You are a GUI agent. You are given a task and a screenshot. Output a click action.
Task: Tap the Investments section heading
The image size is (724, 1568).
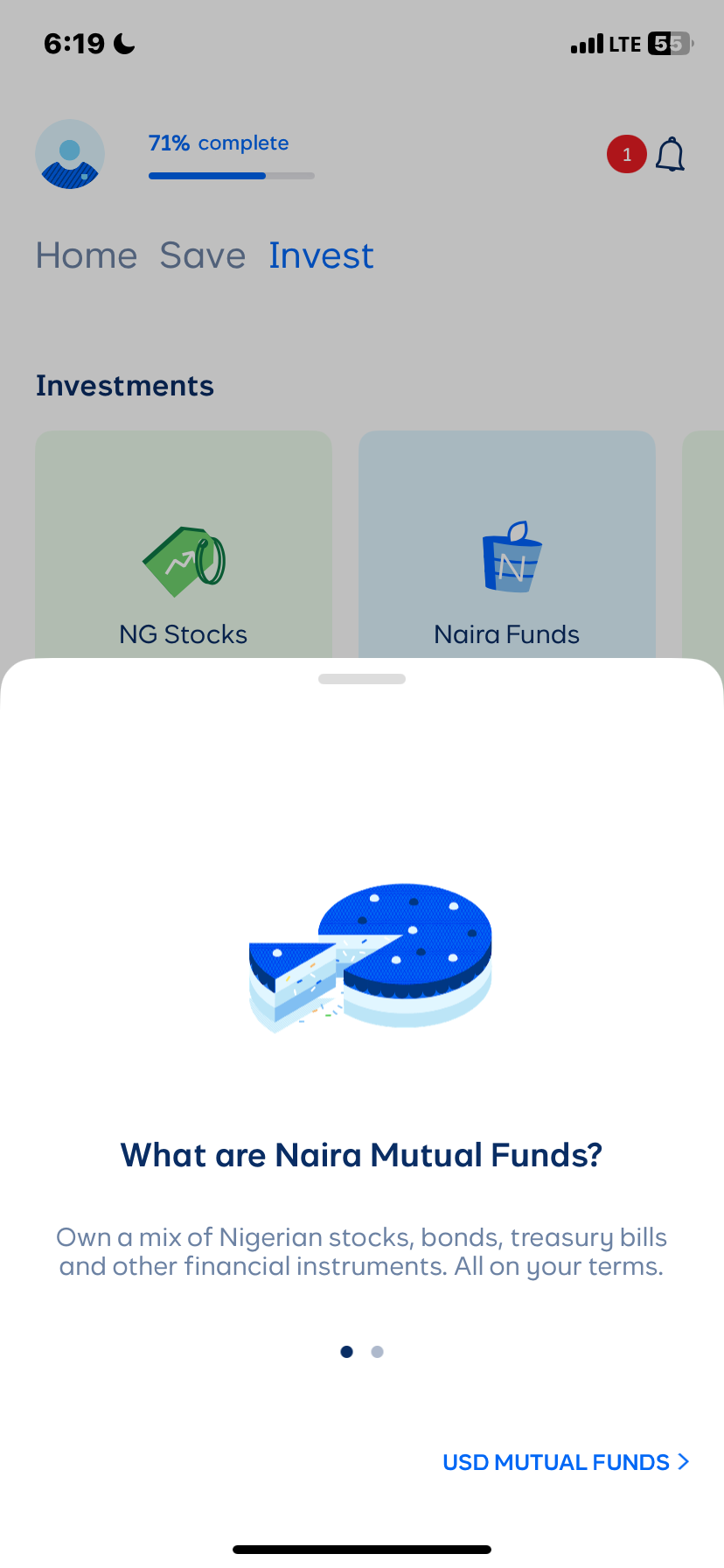click(x=125, y=385)
